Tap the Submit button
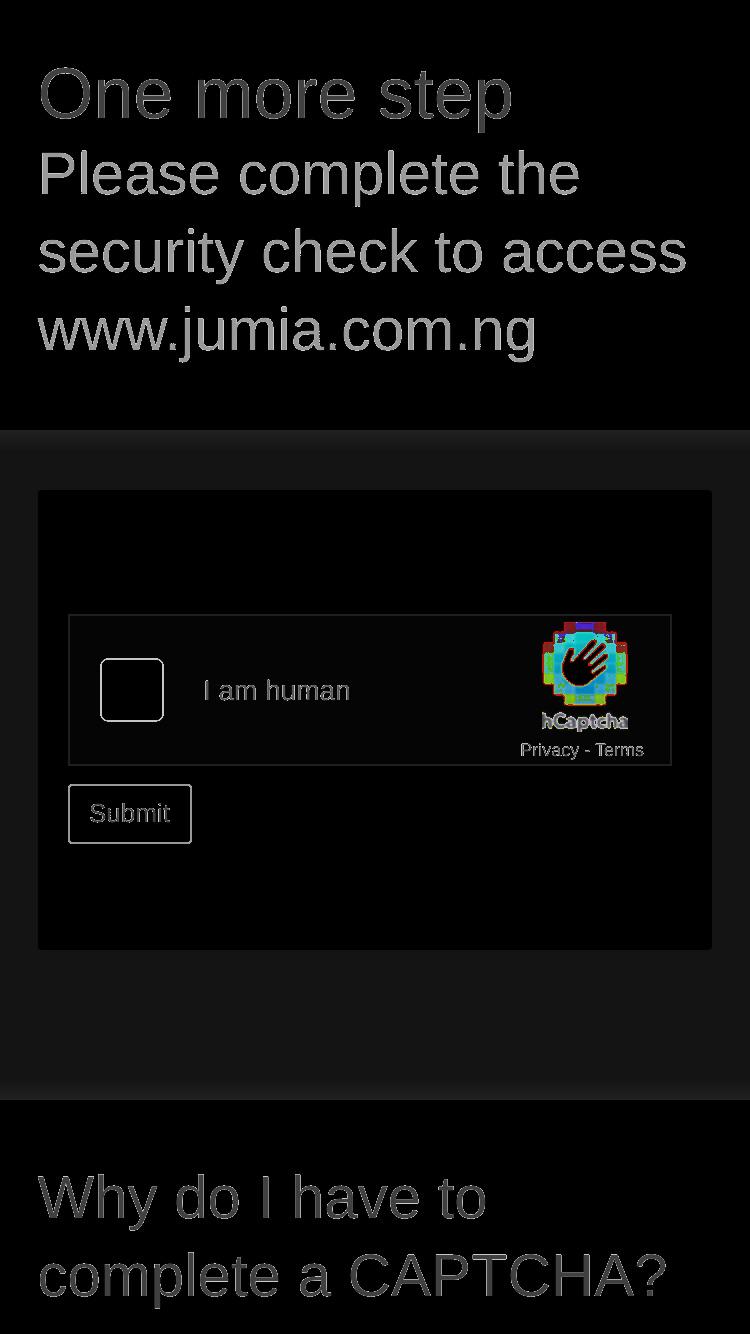750x1334 pixels. coord(130,814)
